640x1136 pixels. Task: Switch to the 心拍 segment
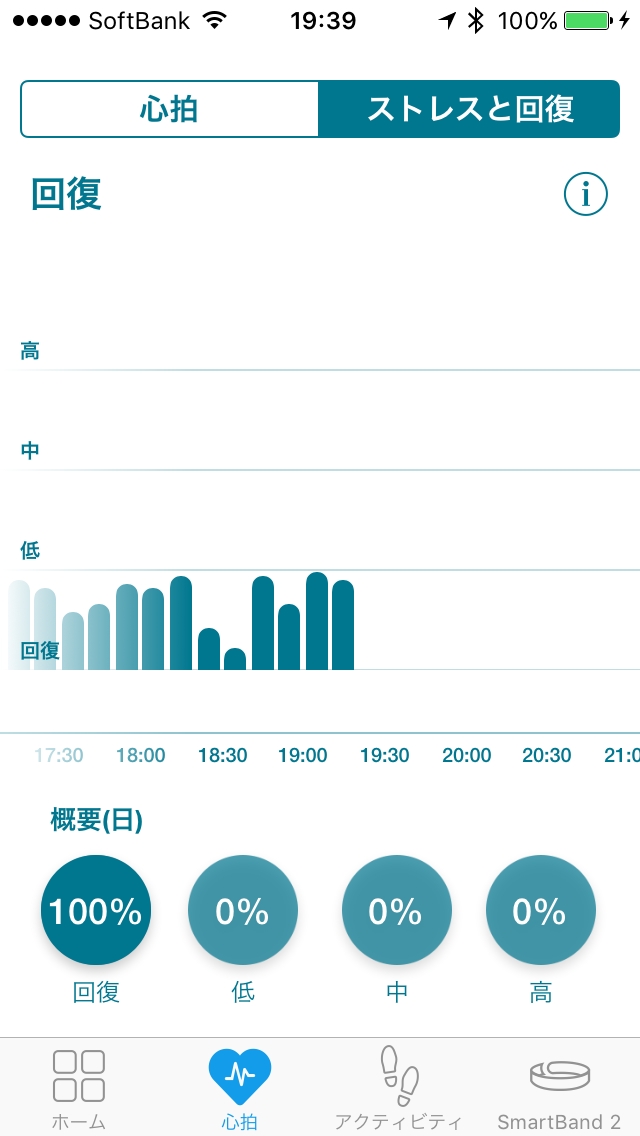(x=170, y=109)
